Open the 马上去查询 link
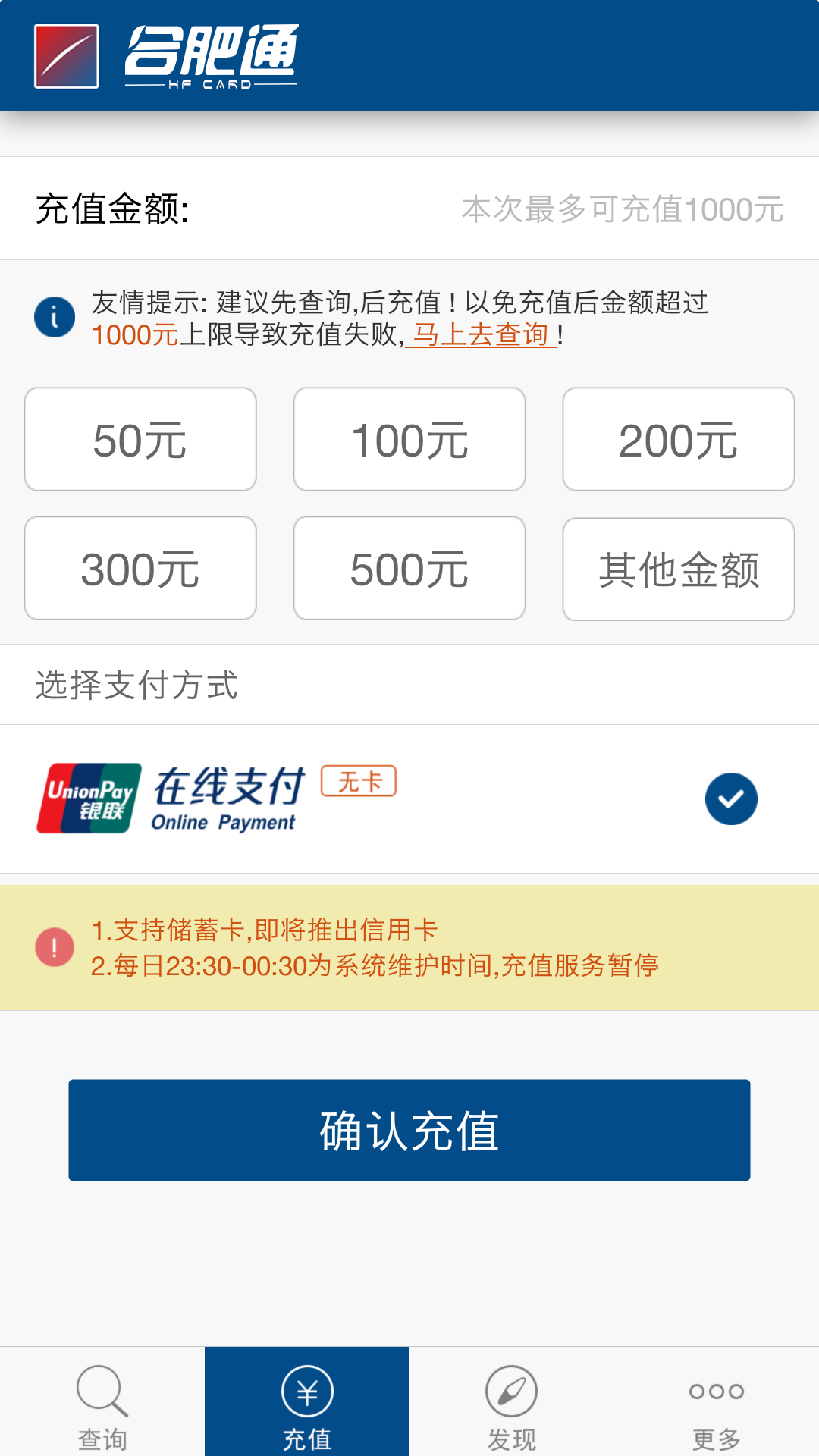Image resolution: width=819 pixels, height=1456 pixels. coord(481,334)
